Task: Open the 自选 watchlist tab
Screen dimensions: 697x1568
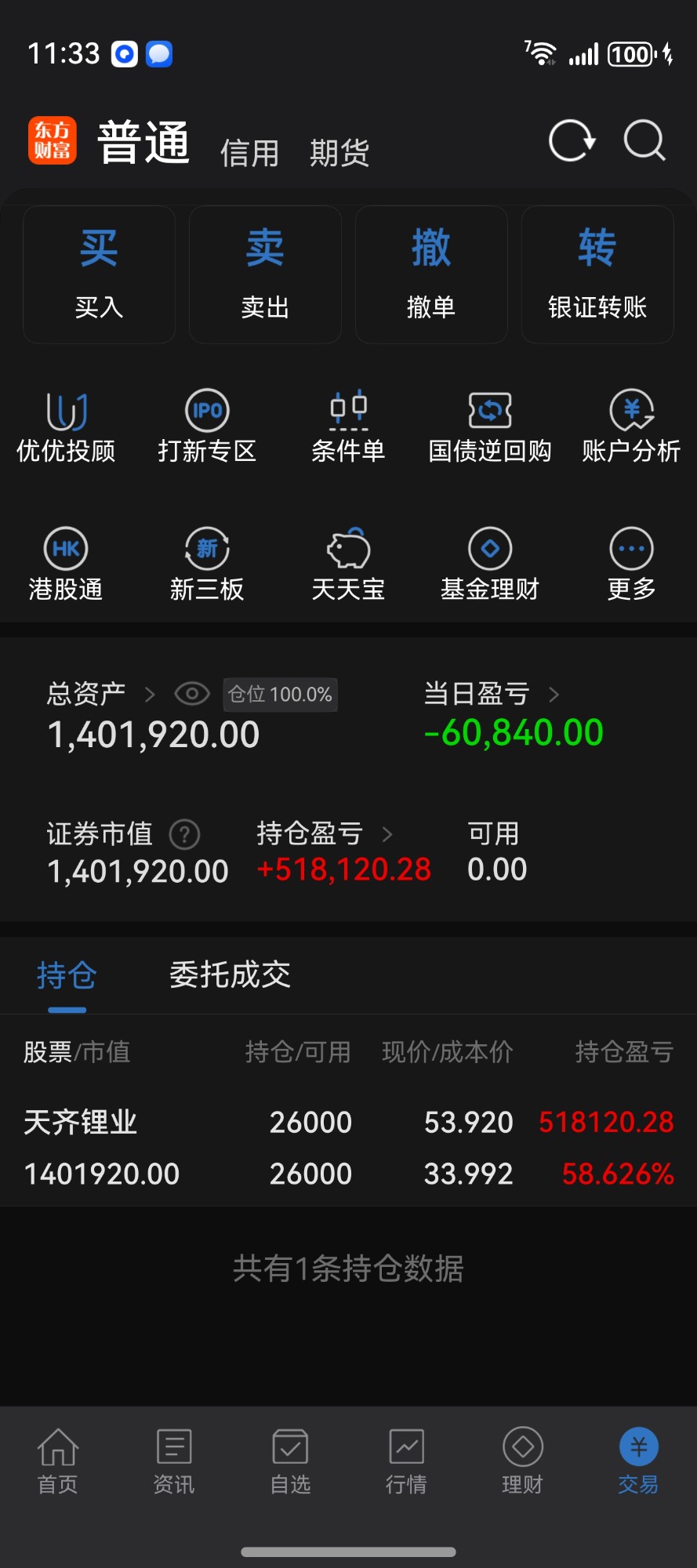Action: click(x=290, y=1461)
